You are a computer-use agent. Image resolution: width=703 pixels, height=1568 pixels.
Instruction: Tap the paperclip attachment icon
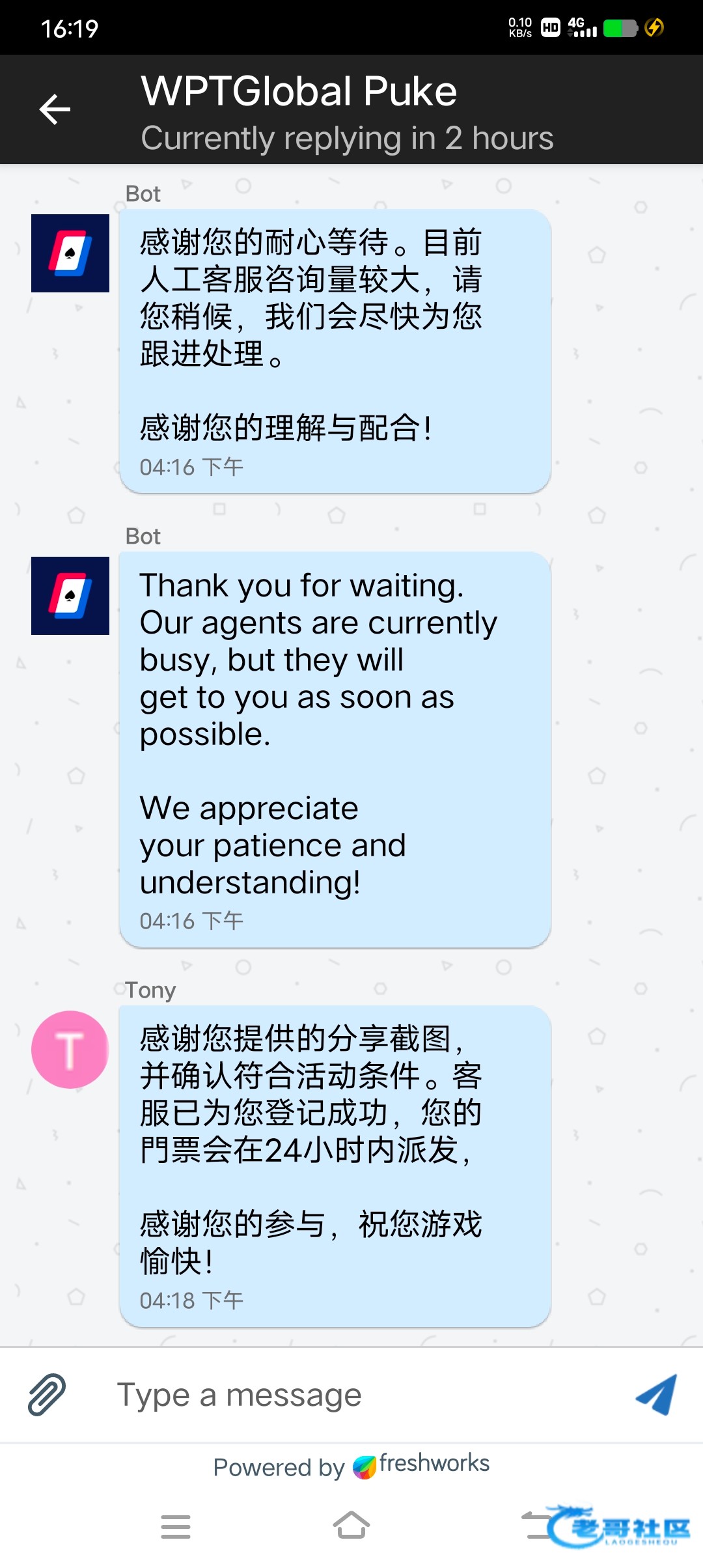click(x=47, y=1395)
